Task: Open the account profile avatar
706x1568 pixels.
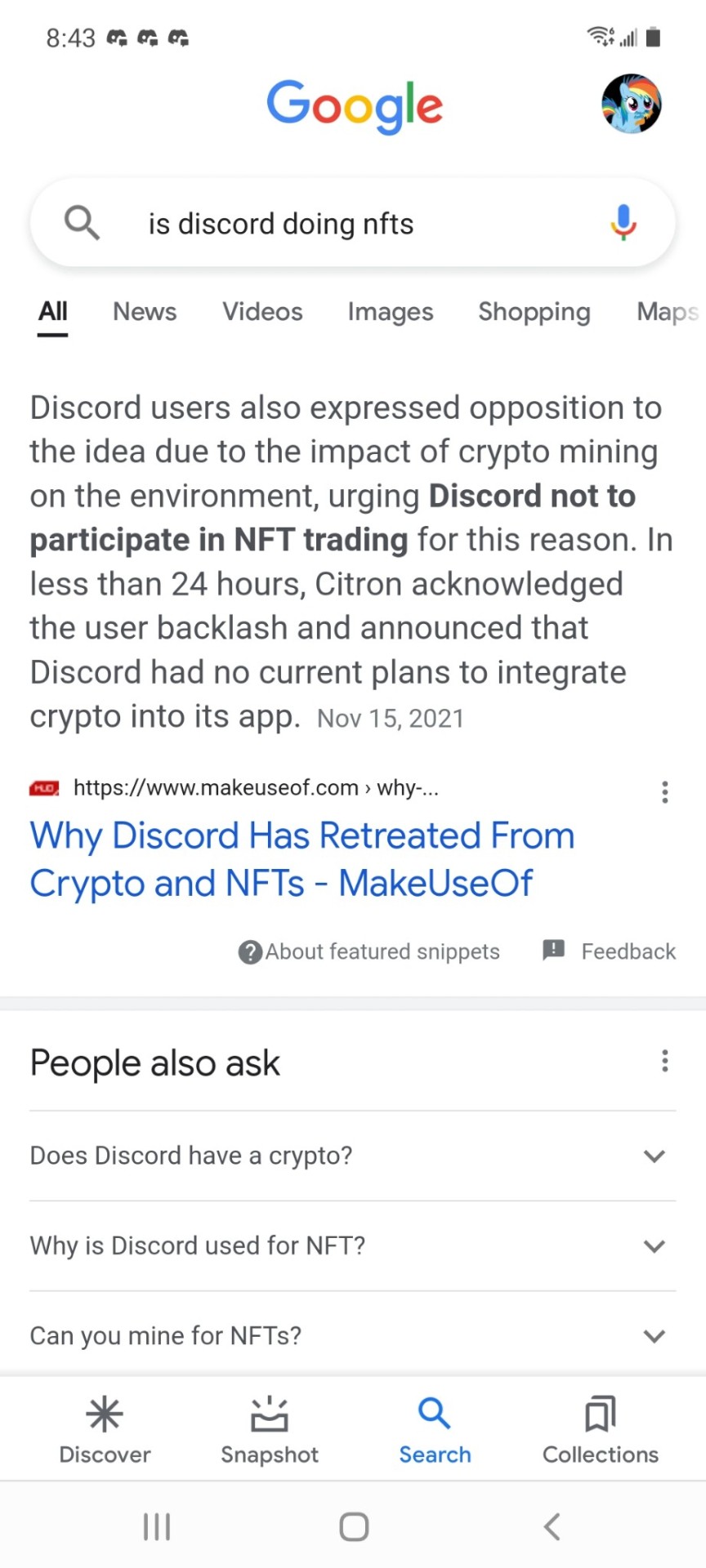Action: pyautogui.click(x=631, y=104)
